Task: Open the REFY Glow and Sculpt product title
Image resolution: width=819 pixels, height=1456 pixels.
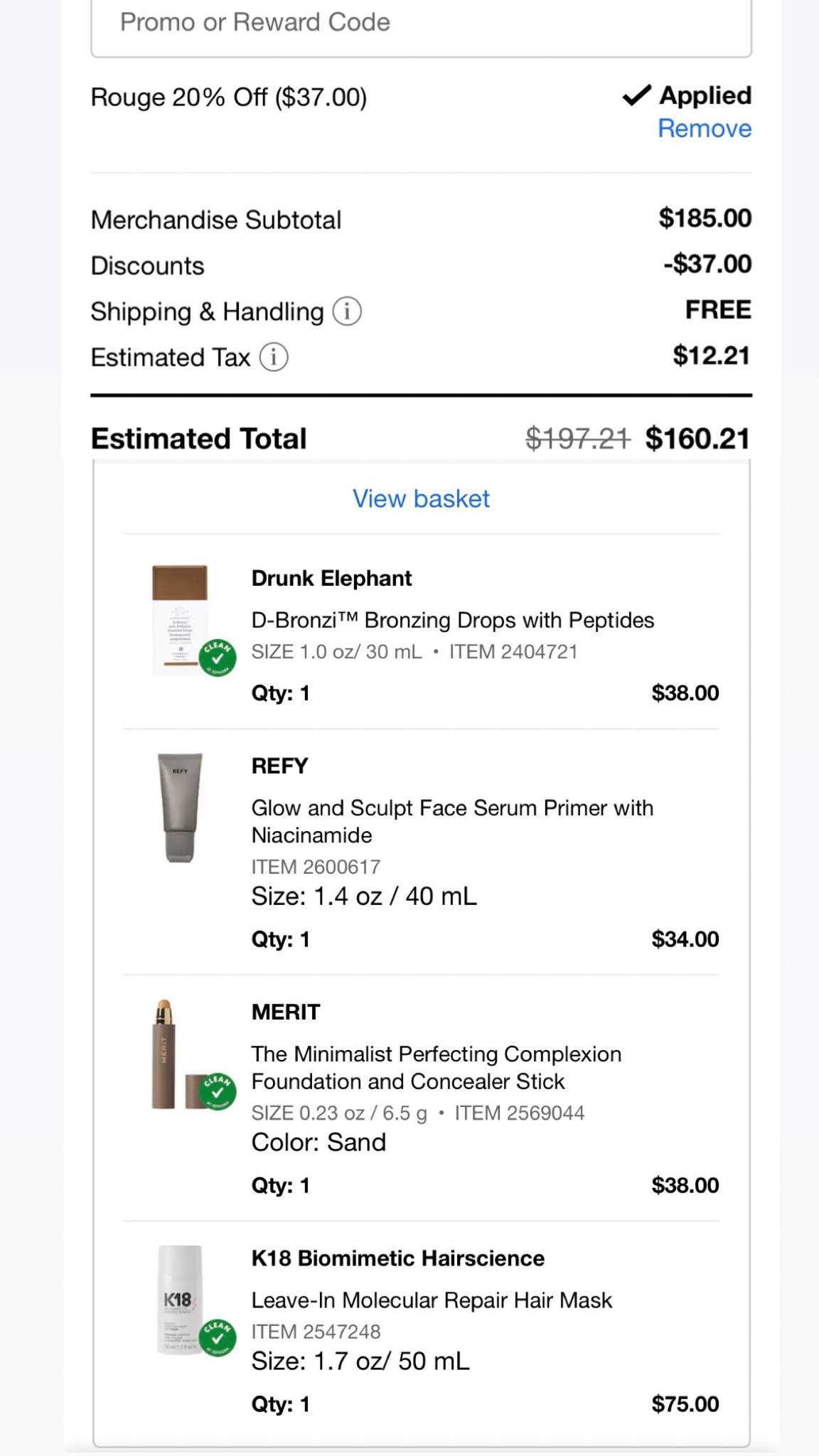Action: pyautogui.click(x=452, y=821)
